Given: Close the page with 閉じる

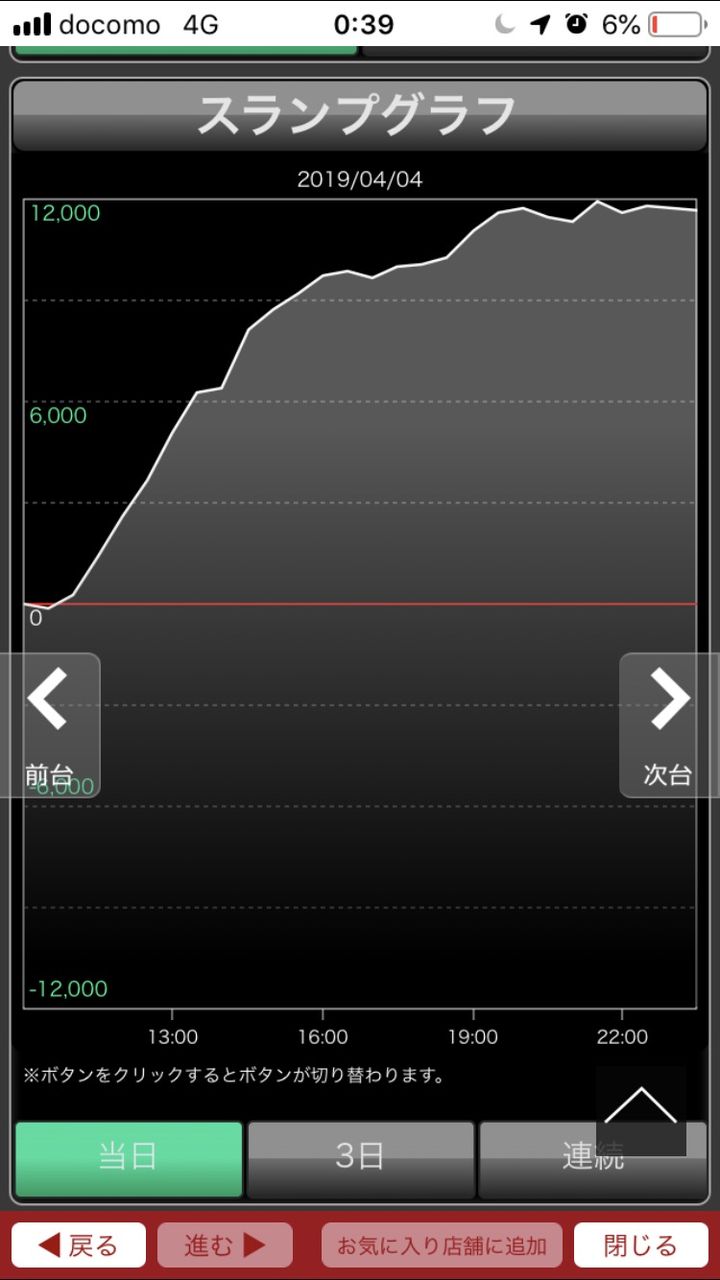Looking at the screenshot, I should pos(641,1245).
